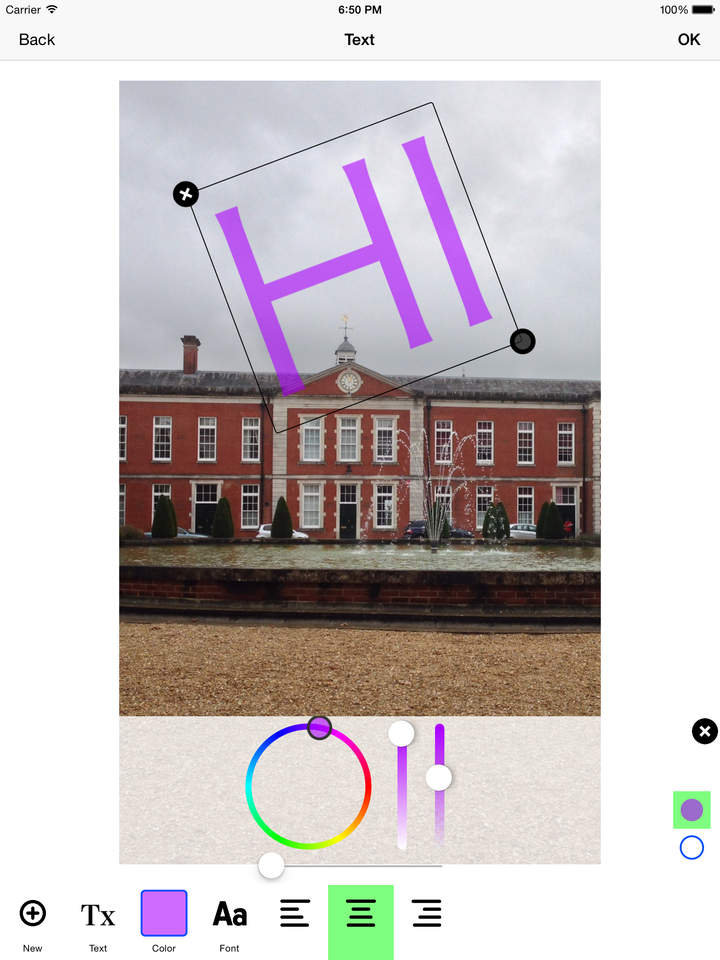
Task: Click the hue marker on the color wheel
Action: coord(320,728)
